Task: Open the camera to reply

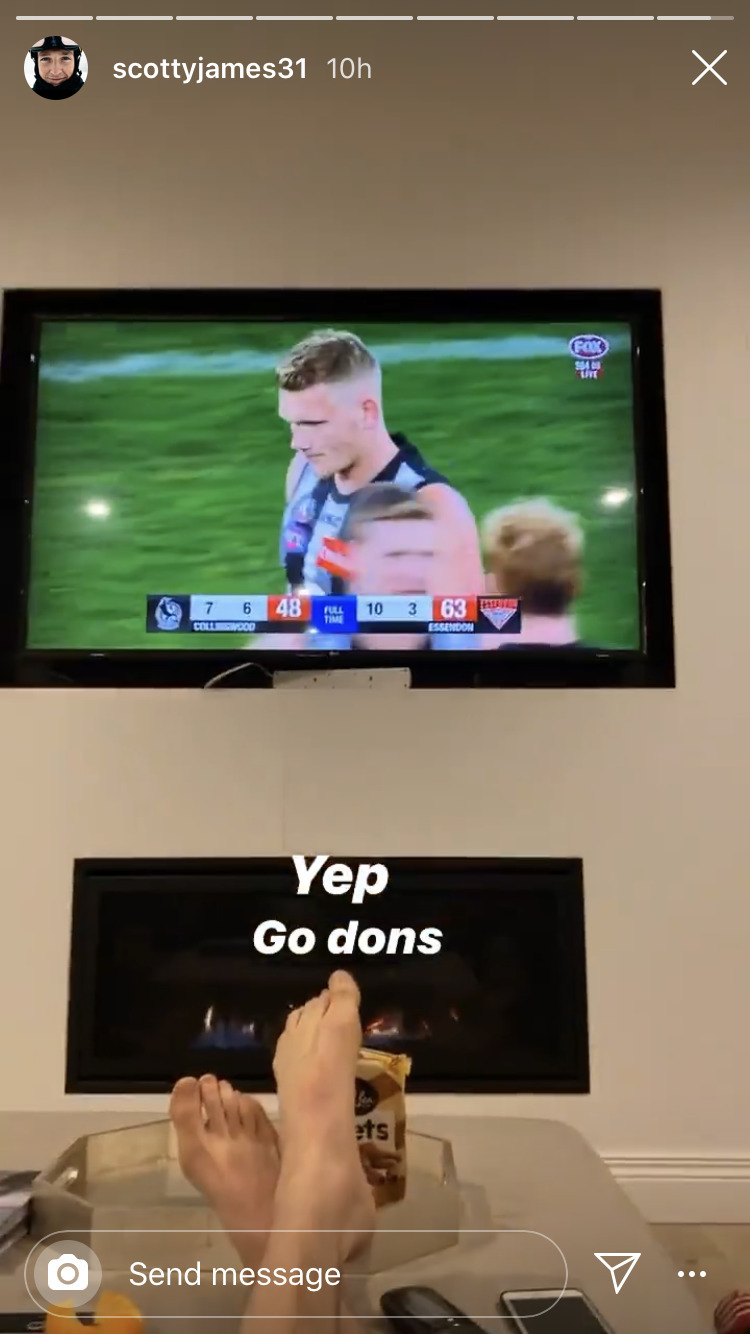Action: 67,1274
